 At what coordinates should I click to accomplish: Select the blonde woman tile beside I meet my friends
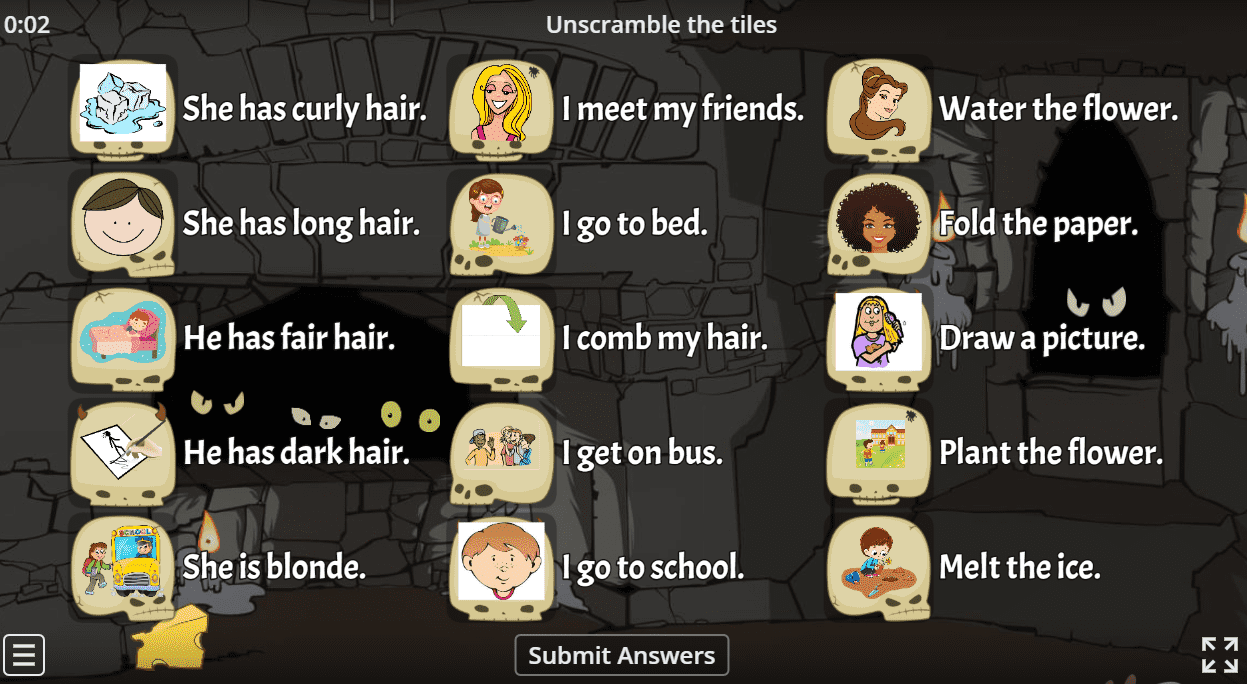[x=501, y=103]
